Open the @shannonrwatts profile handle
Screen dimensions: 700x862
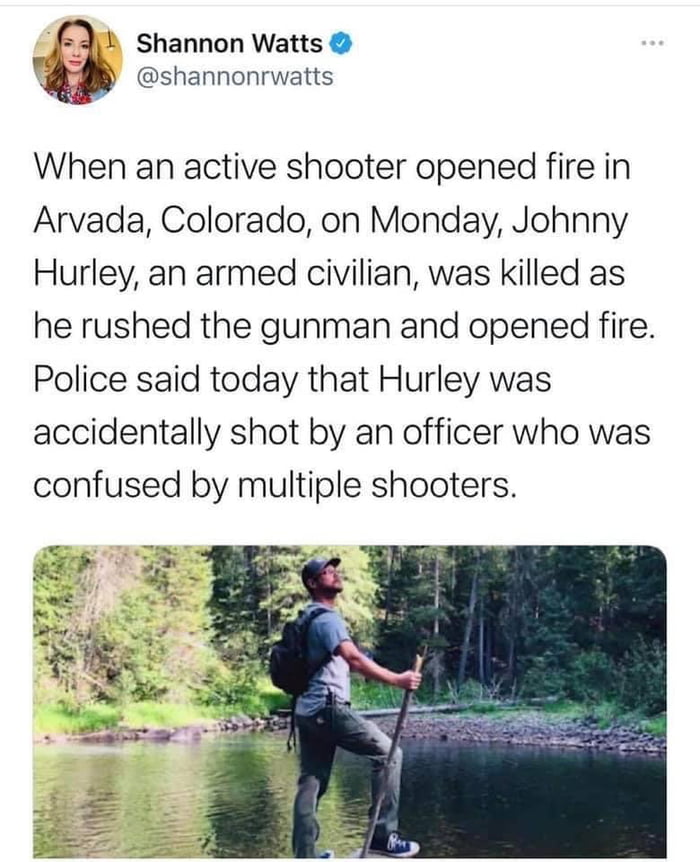[234, 76]
